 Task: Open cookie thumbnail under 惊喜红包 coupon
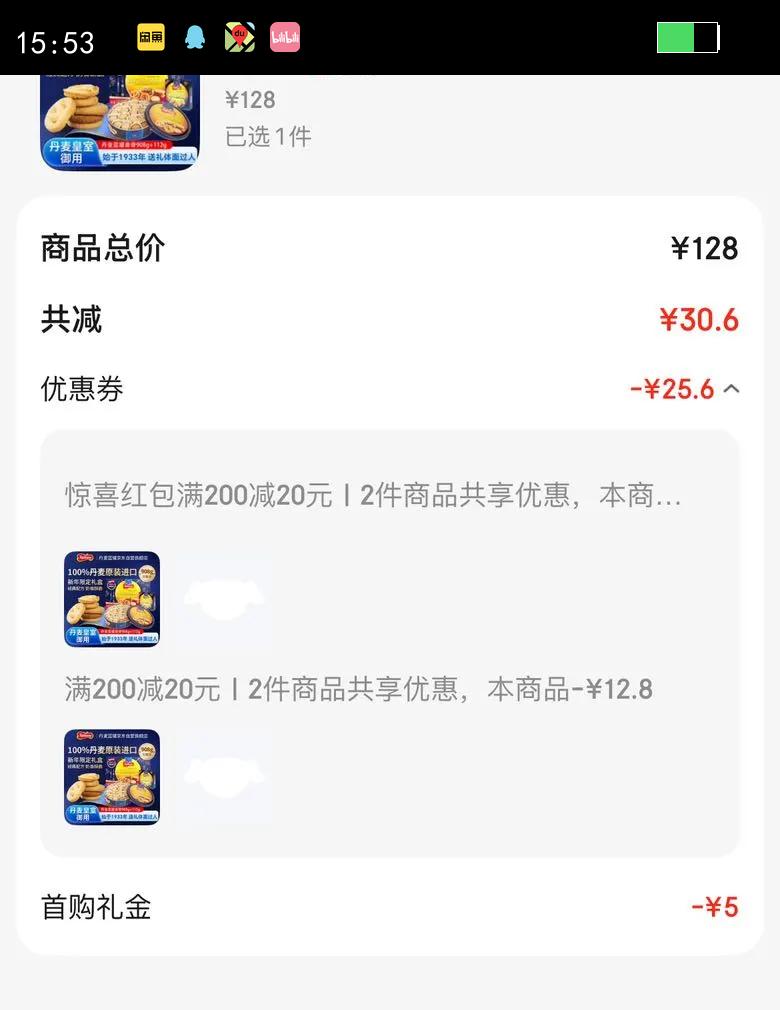[x=112, y=598]
